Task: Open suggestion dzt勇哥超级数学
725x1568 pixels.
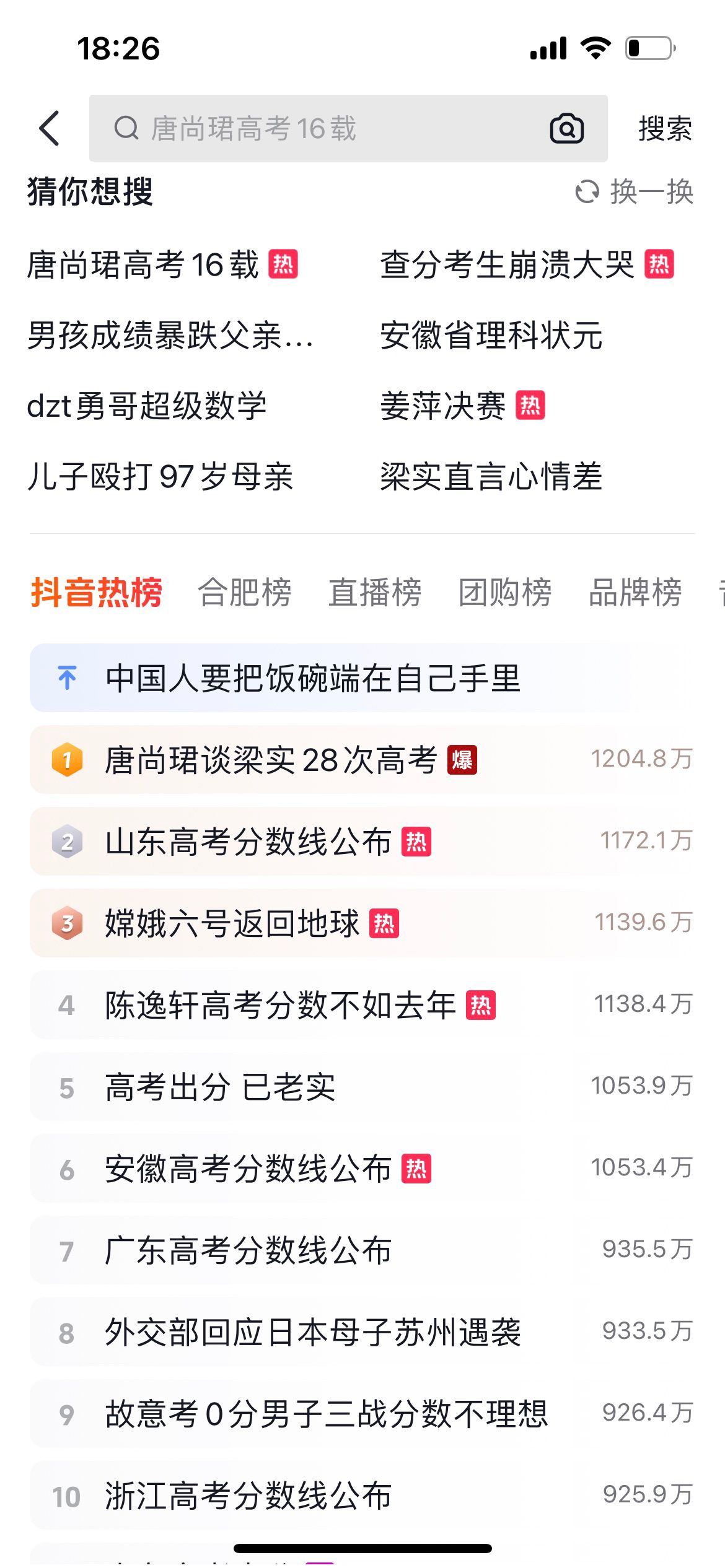Action: [147, 406]
